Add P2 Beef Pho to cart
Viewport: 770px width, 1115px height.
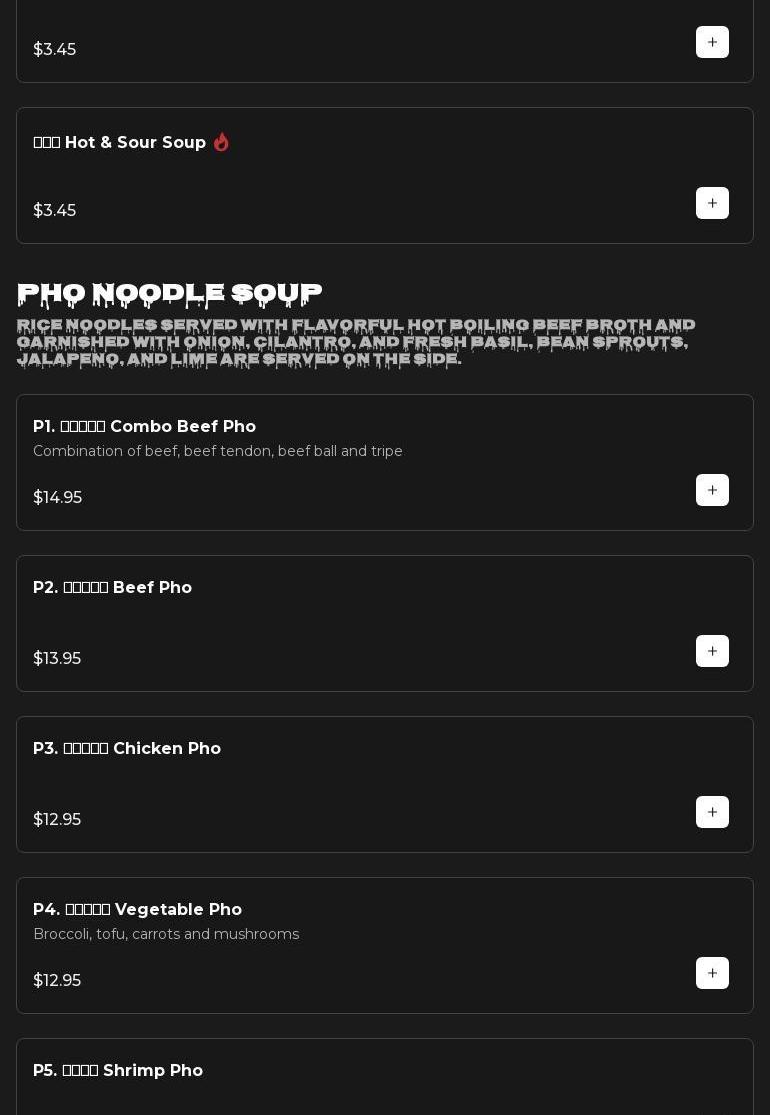point(712,651)
